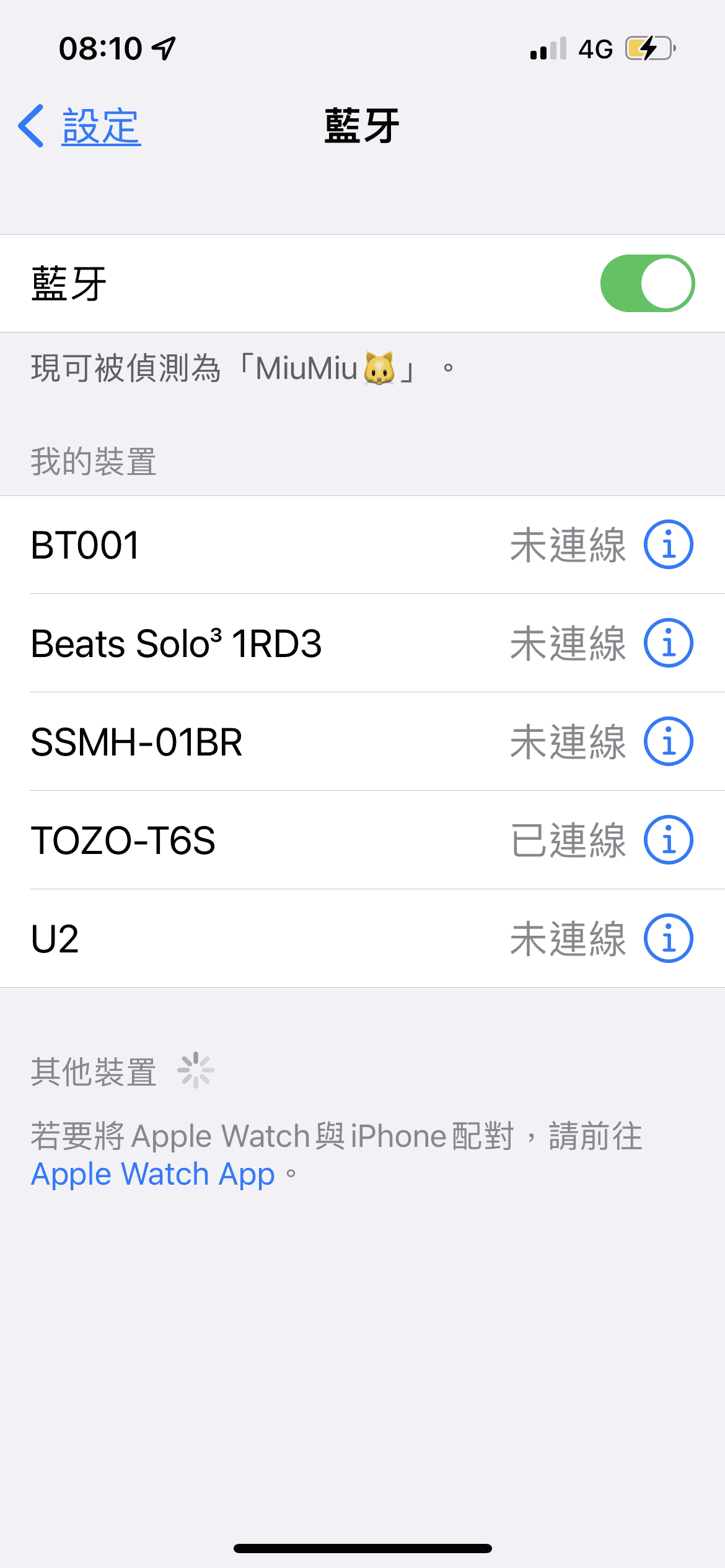Open info for BT001
Screen dimensions: 725x1568
(668, 545)
